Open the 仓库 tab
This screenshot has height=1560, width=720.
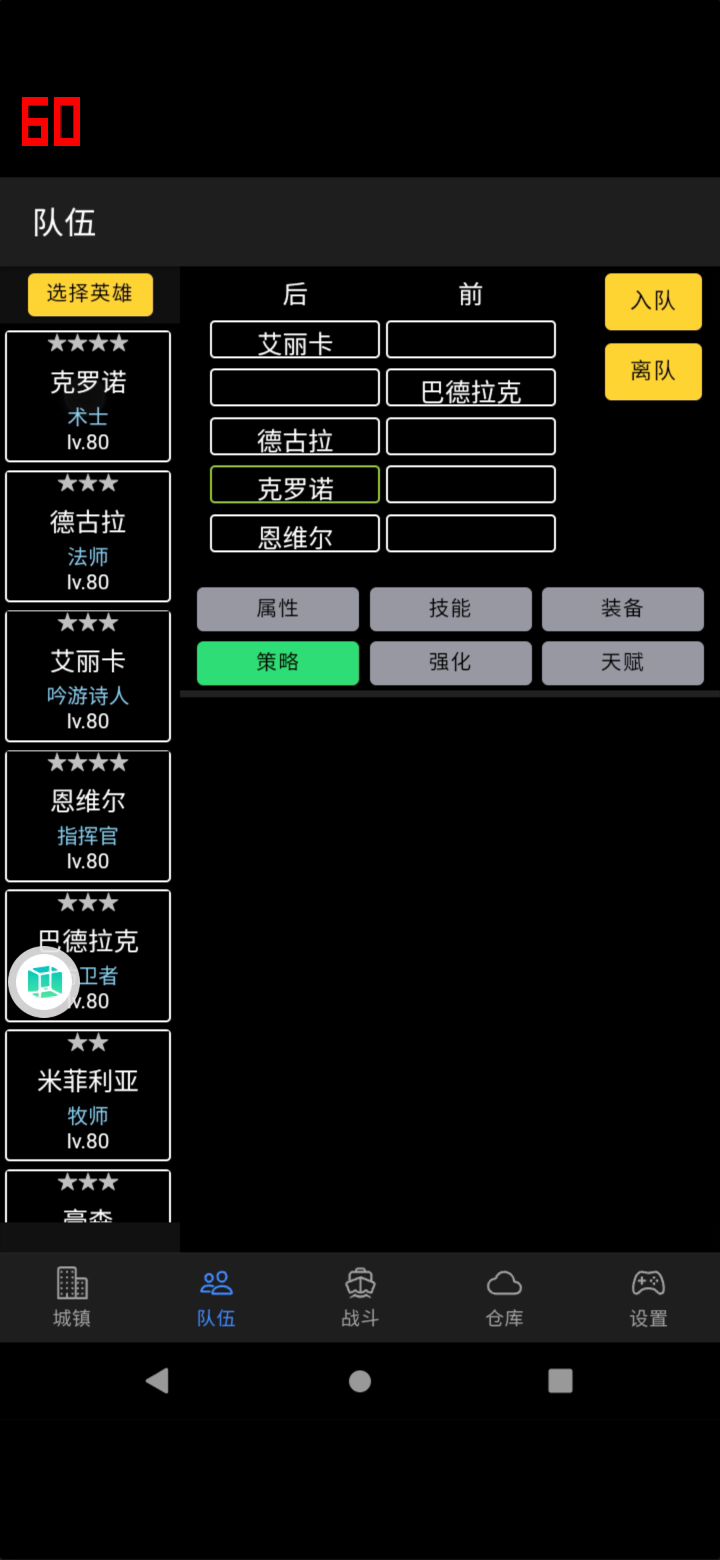504,1297
